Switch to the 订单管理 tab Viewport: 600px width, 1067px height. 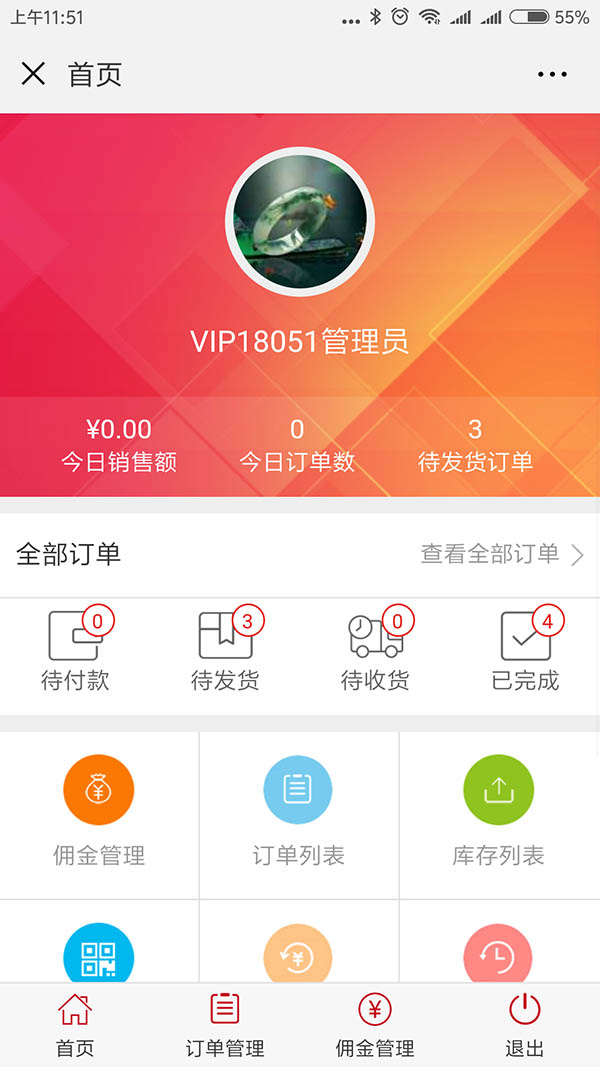tap(225, 1025)
